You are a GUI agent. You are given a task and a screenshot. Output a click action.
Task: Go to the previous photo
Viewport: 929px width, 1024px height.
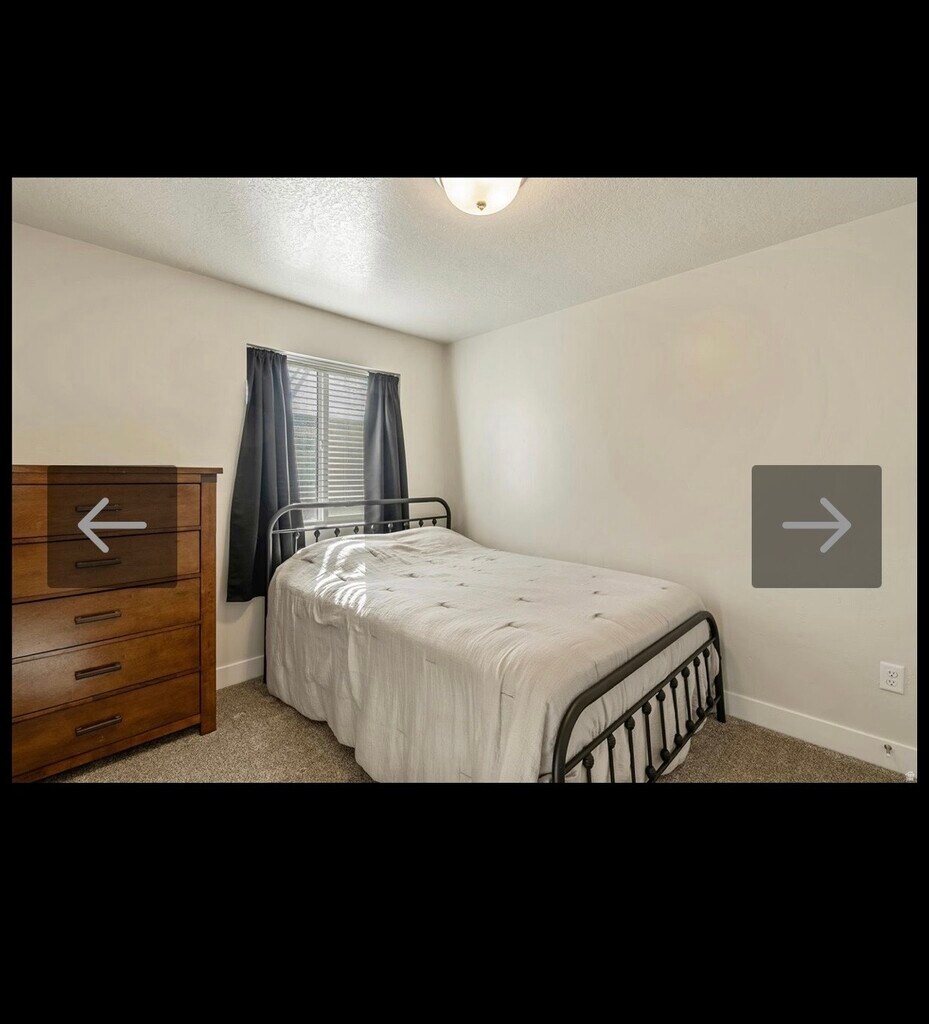coord(112,526)
